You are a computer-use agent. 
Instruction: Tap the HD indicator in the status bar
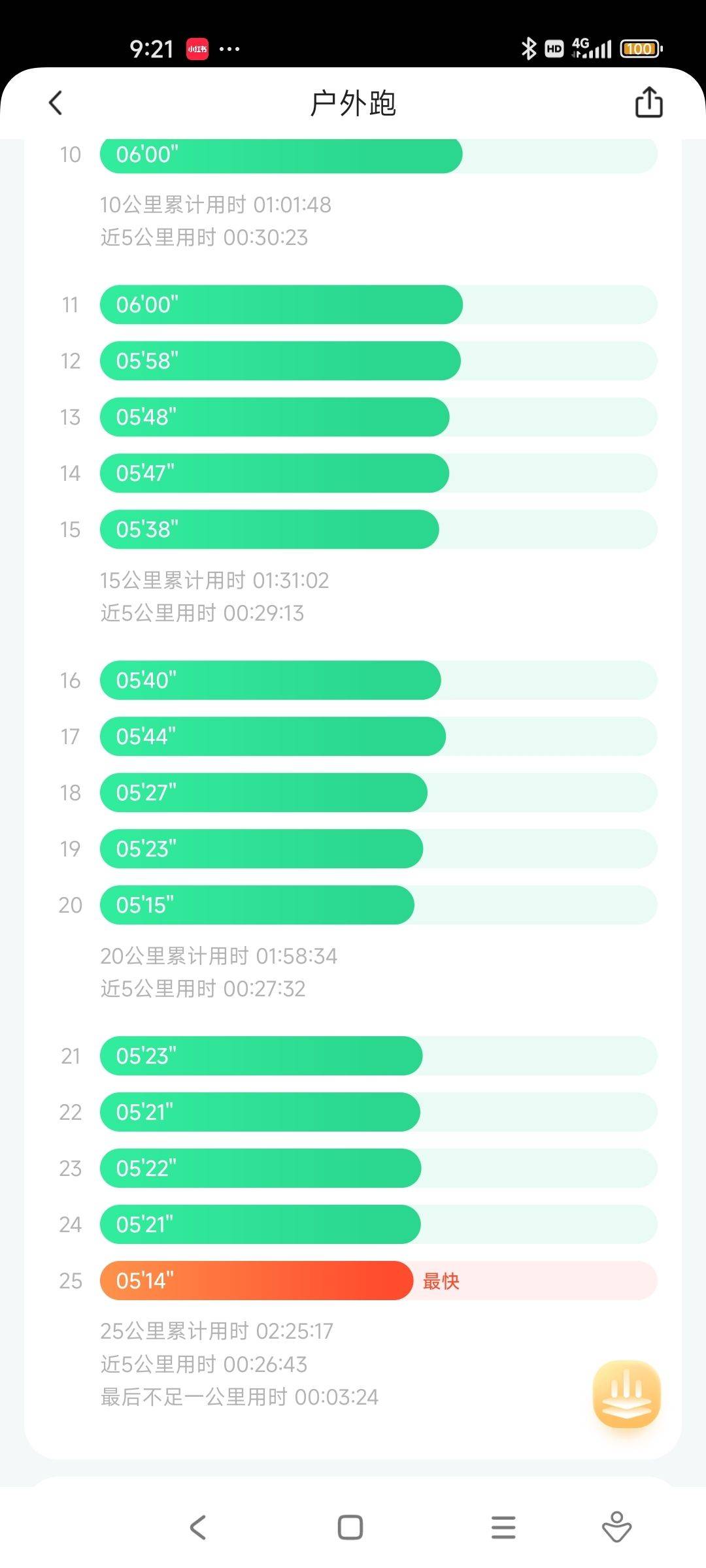click(553, 48)
